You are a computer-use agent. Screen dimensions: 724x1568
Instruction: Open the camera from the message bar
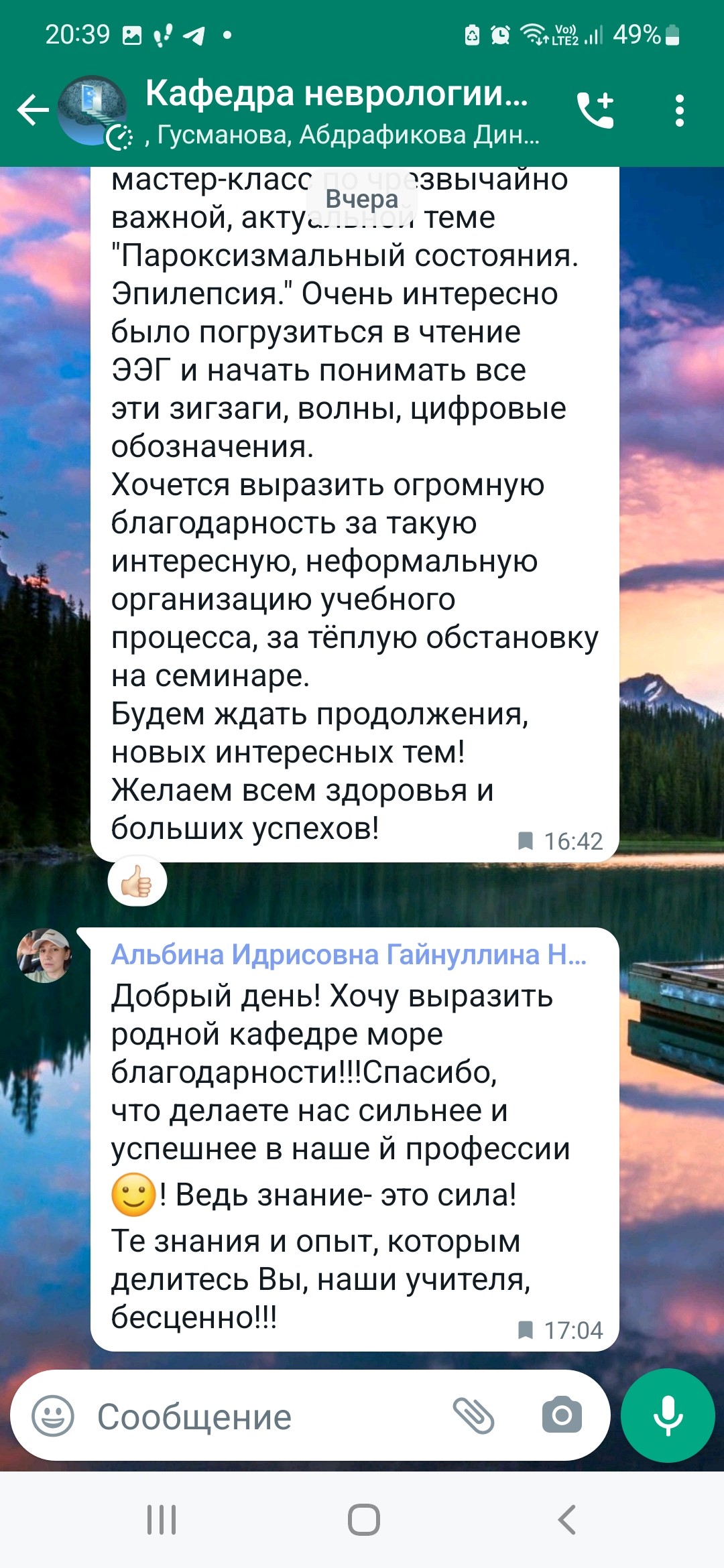562,1415
